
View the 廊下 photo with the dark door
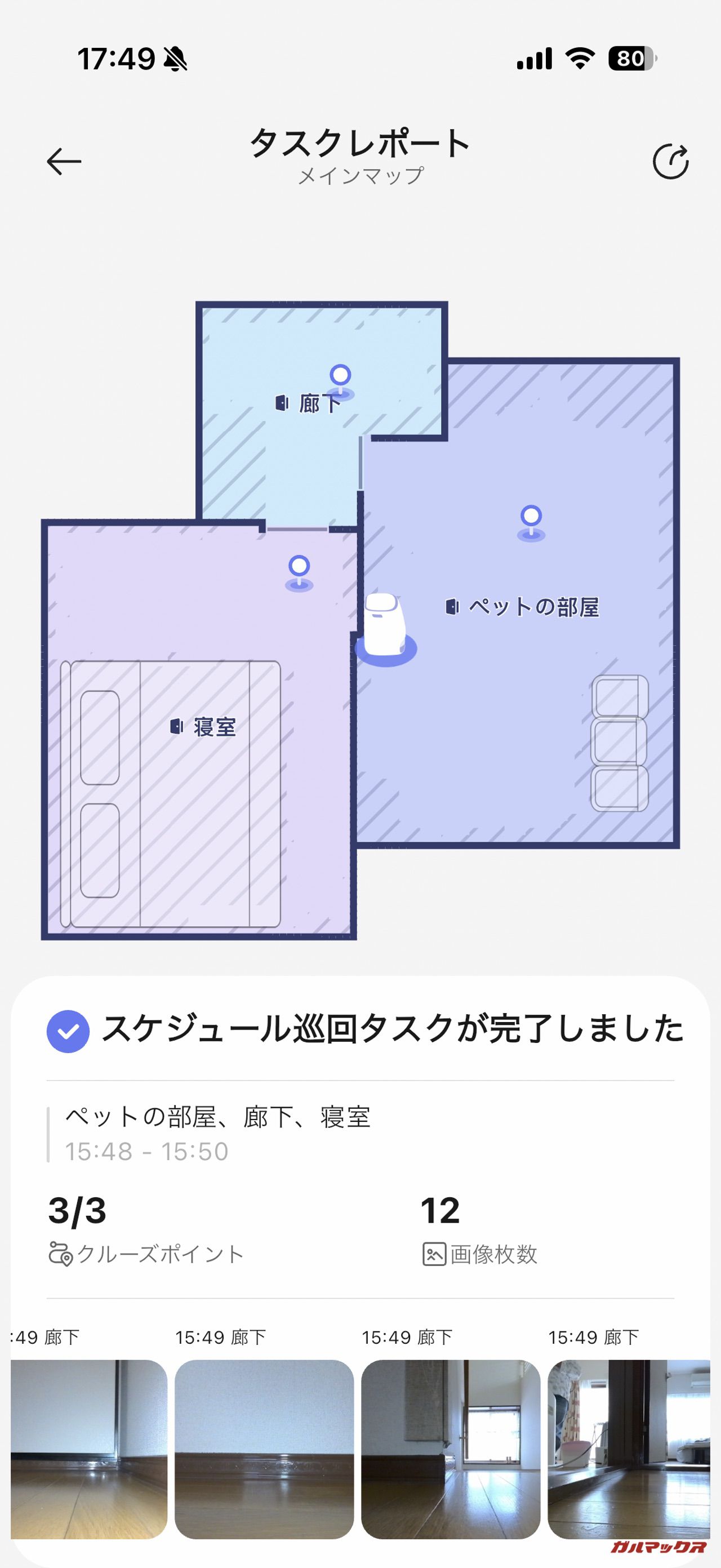tap(629, 1449)
